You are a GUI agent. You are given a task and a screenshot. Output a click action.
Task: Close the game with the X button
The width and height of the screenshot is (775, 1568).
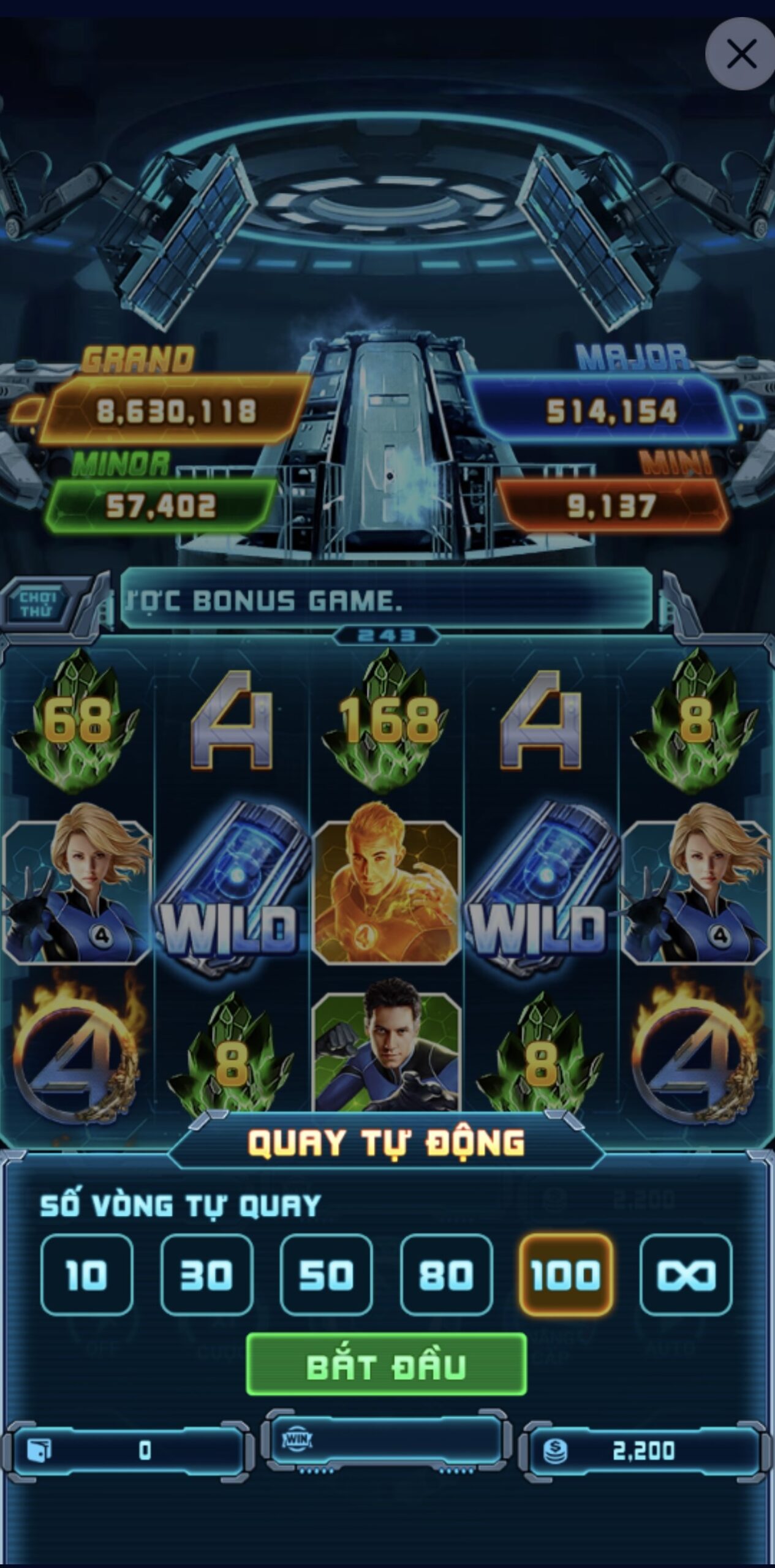(740, 55)
